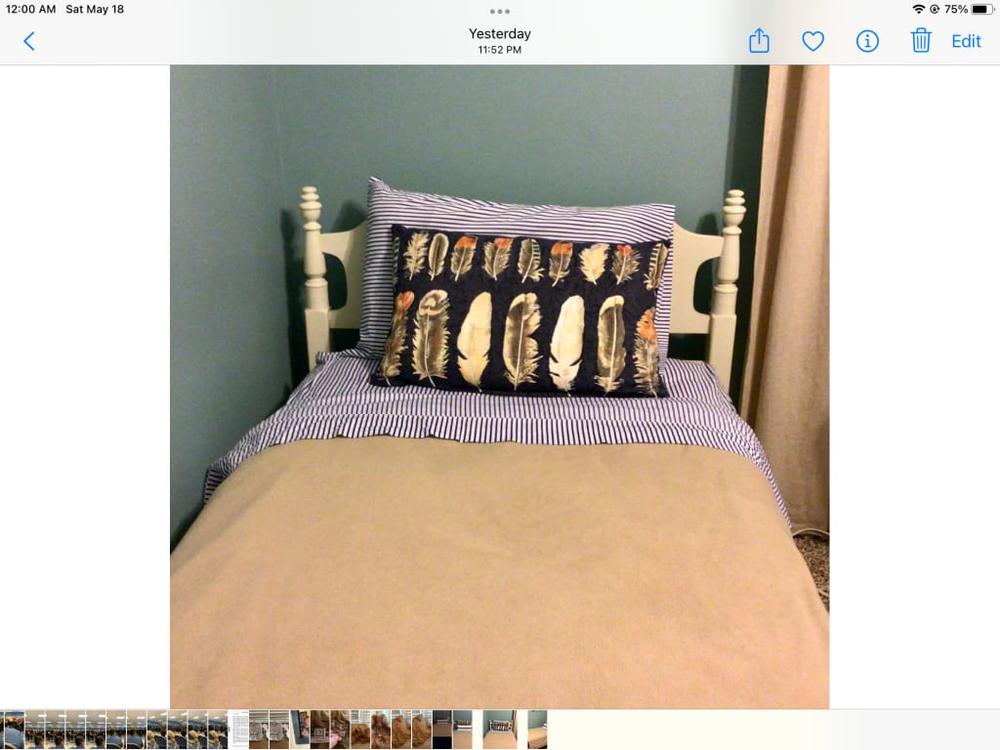The image size is (1000, 750).
Task: Open the three-dot menu at top center
Action: tap(500, 11)
